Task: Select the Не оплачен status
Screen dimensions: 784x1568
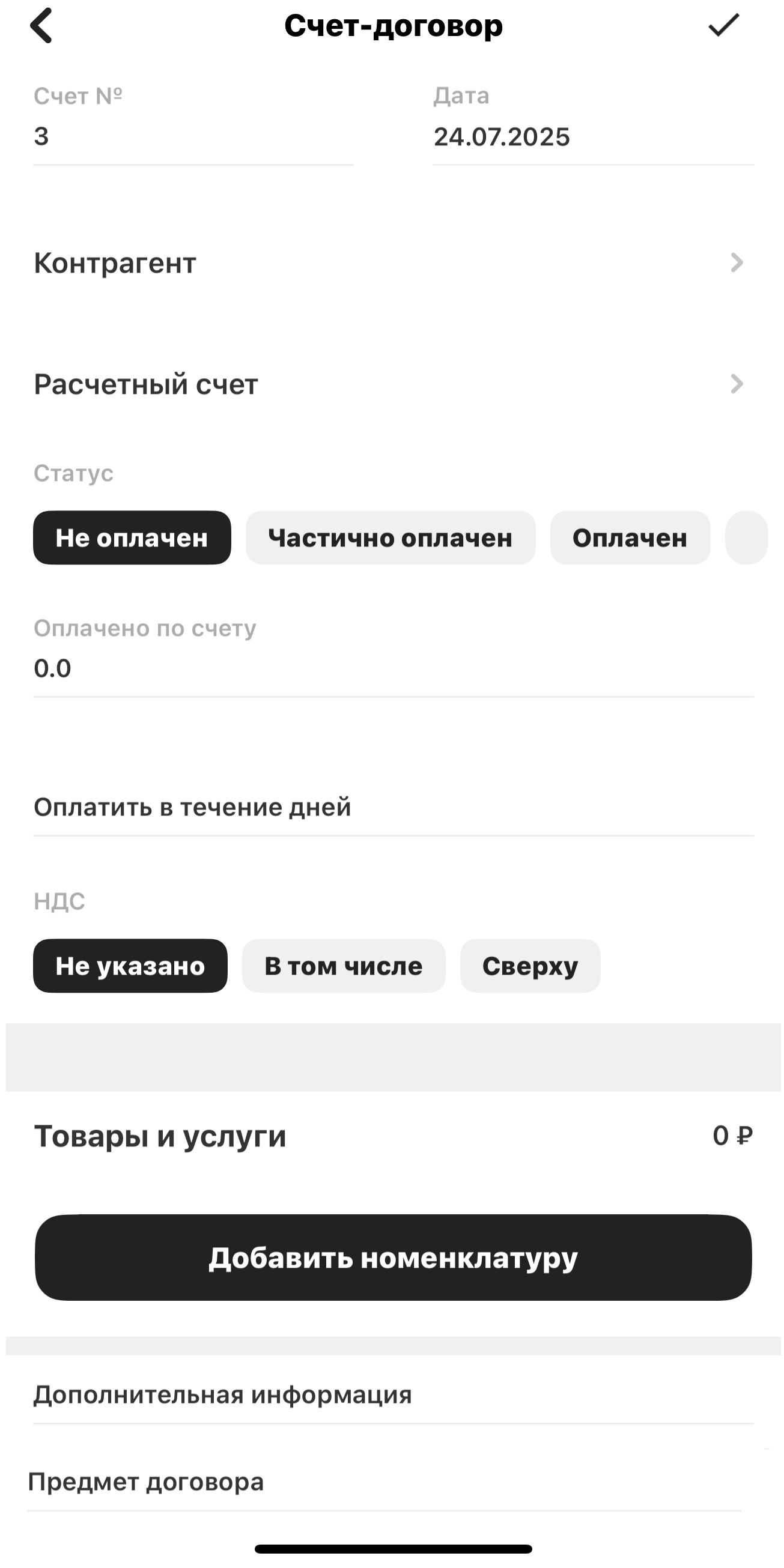Action: coord(132,538)
